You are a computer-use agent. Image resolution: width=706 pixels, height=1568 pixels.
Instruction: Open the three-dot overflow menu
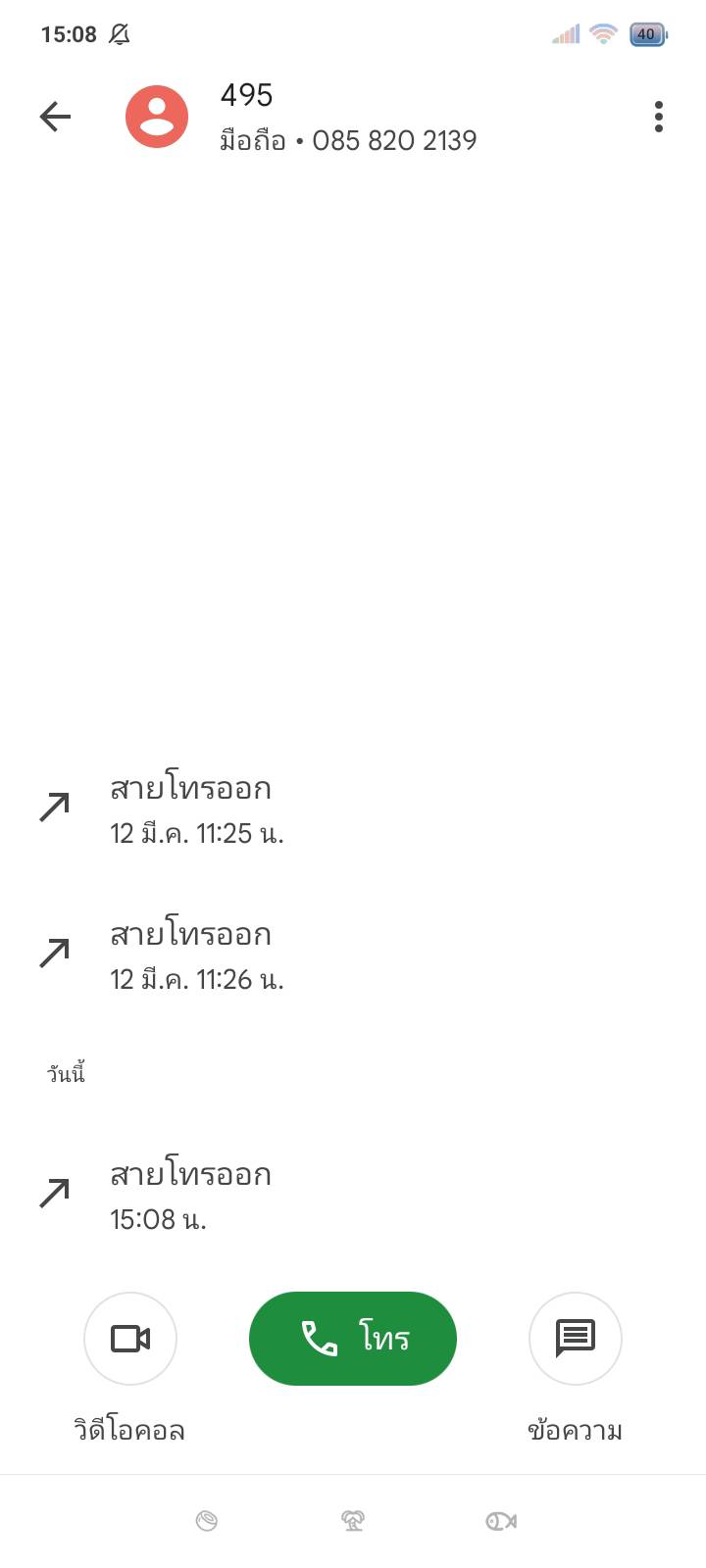(659, 117)
